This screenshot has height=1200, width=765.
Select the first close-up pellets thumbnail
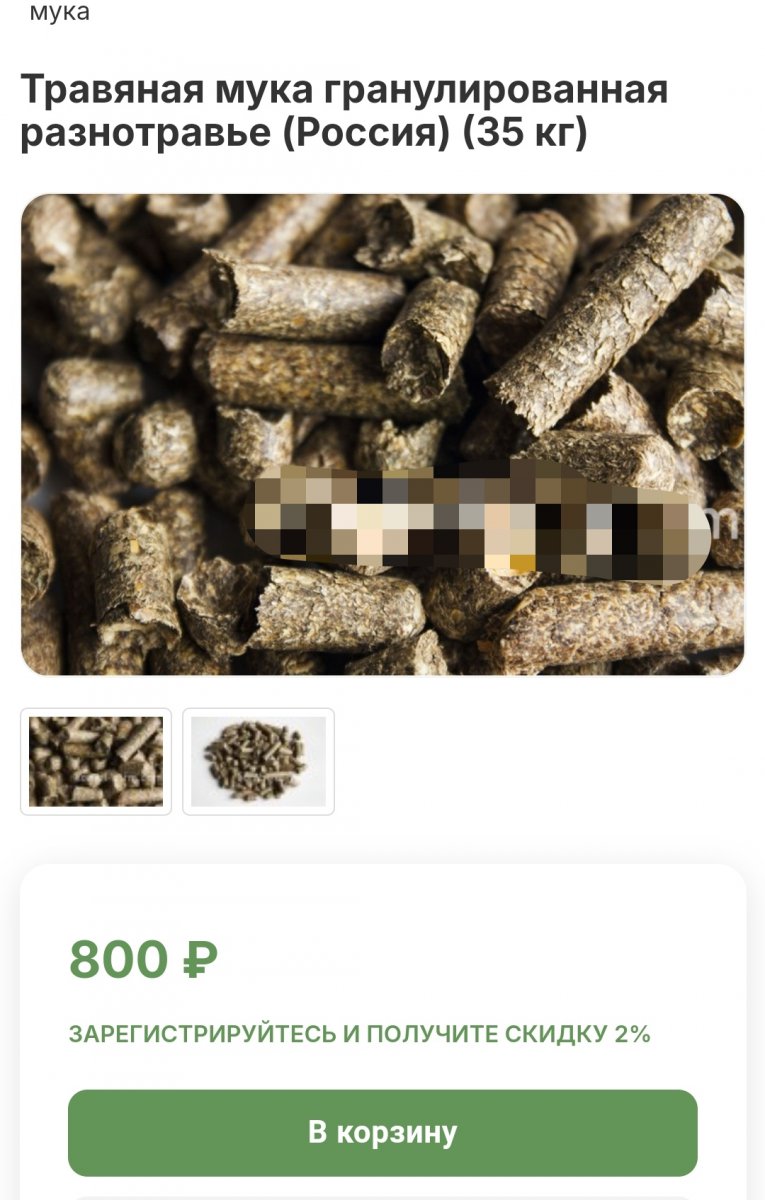click(x=96, y=761)
